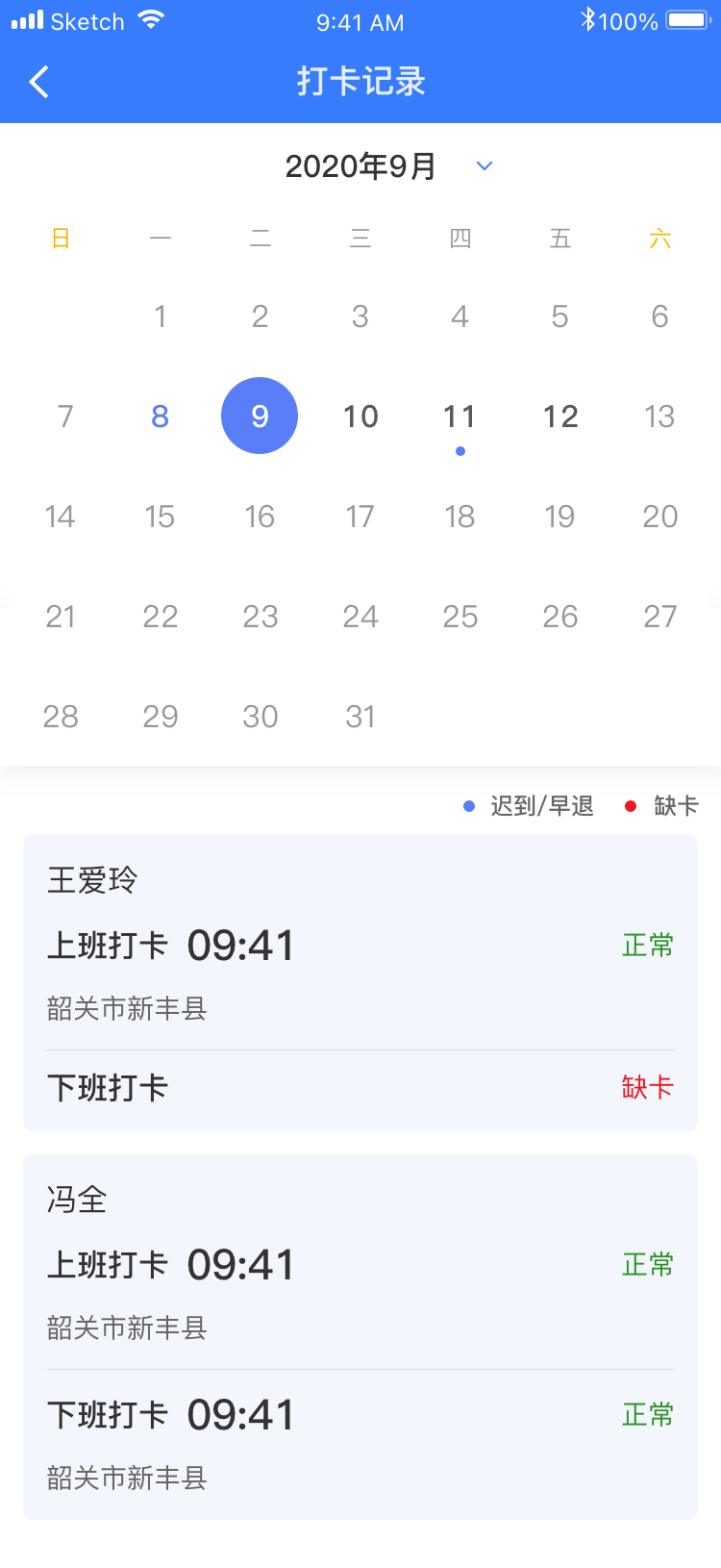The width and height of the screenshot is (721, 1568).
Task: Pick date 1 in the calendar
Action: (x=161, y=316)
